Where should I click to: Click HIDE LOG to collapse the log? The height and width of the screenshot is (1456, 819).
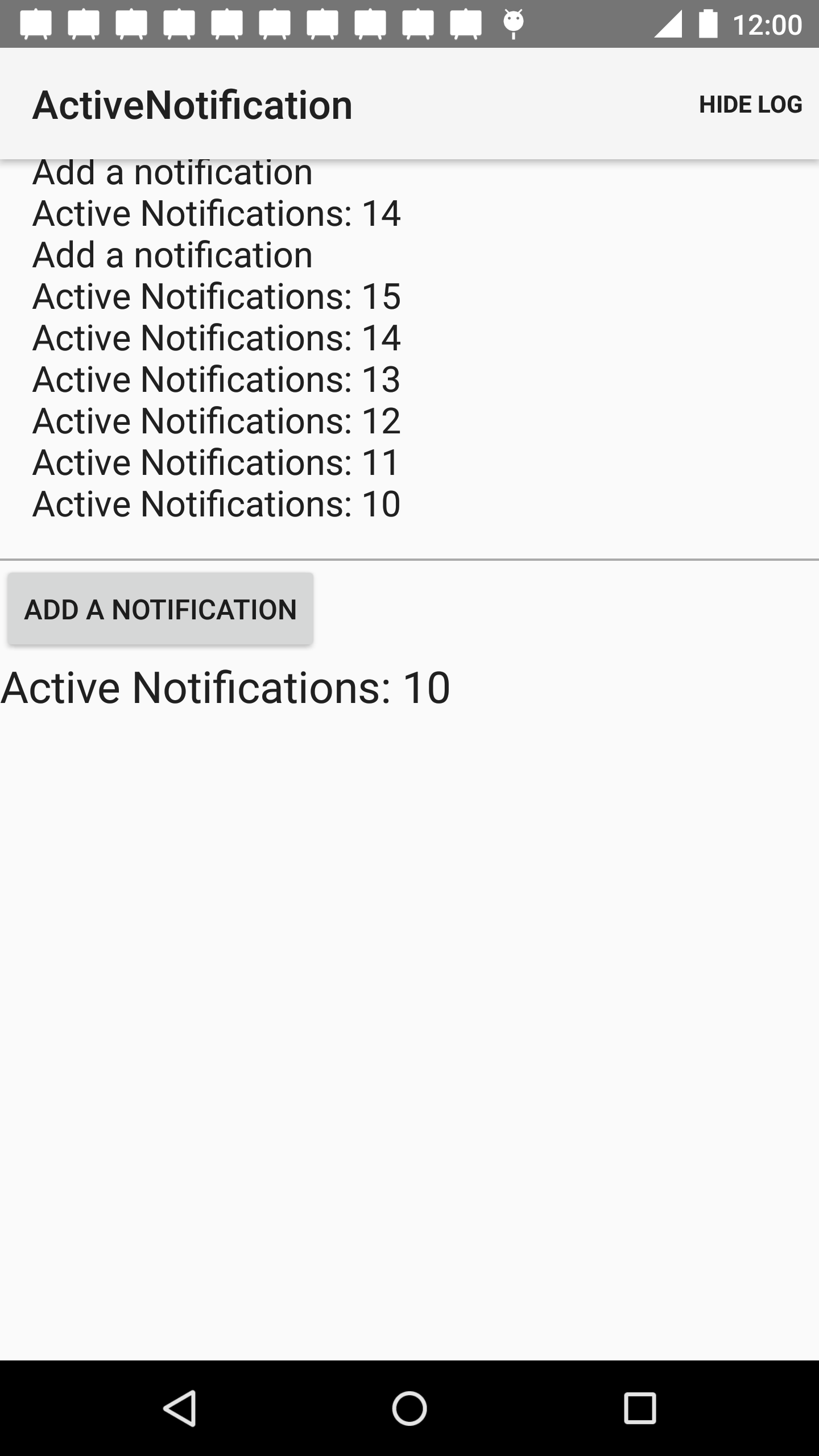750,104
